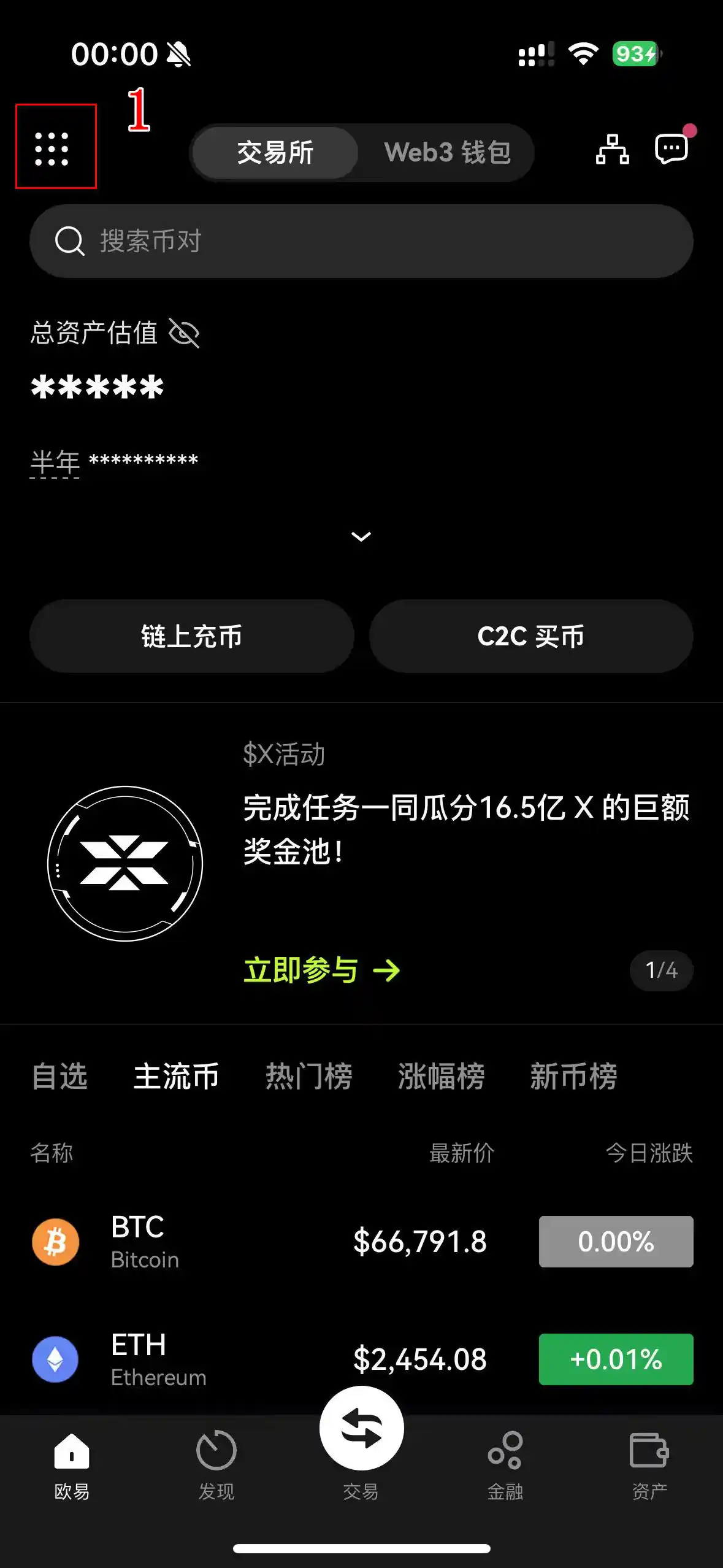Select the 交易所 segment
The width and height of the screenshot is (723, 1568).
pyautogui.click(x=275, y=152)
